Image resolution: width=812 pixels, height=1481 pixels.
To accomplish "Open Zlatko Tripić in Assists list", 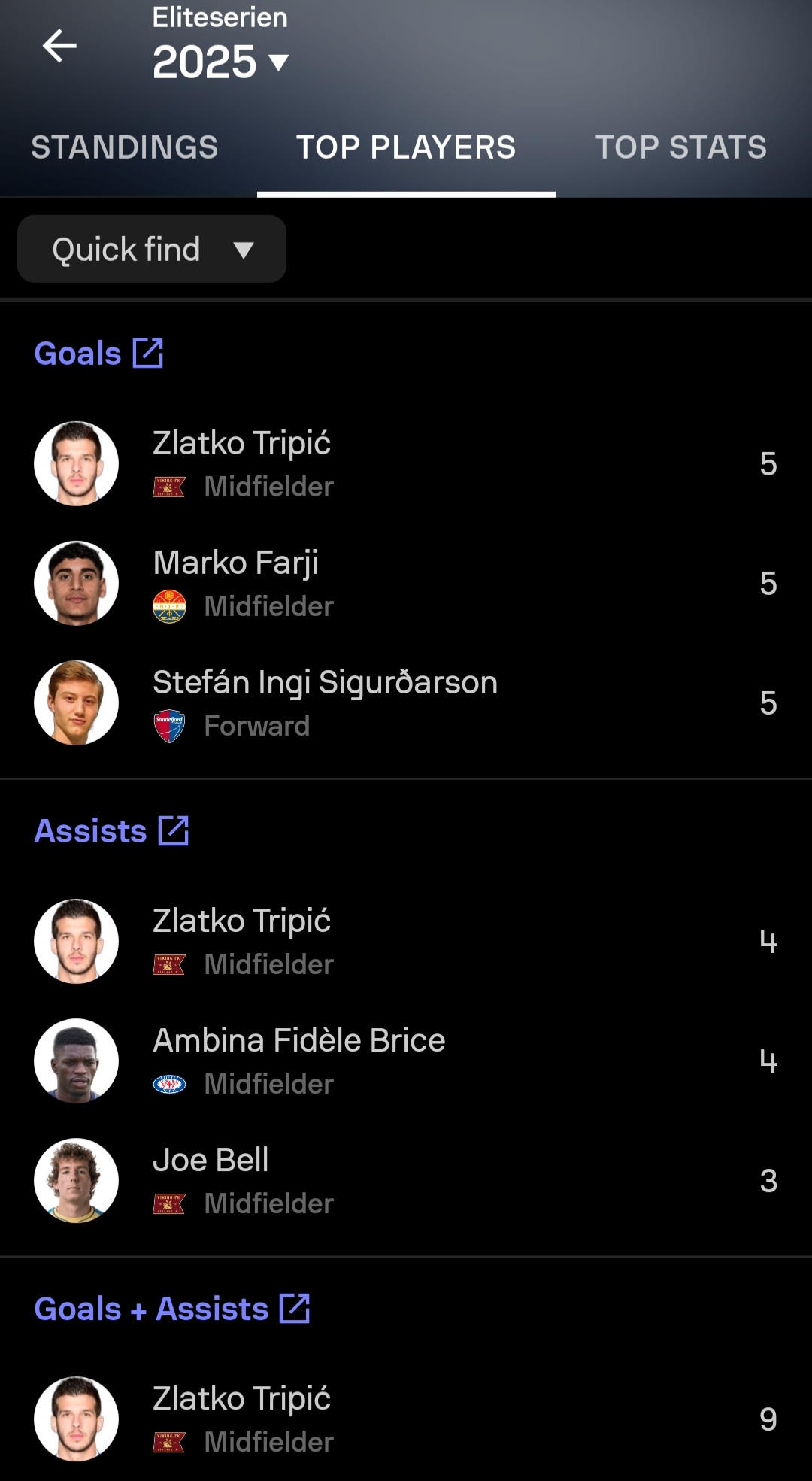I will (406, 941).
